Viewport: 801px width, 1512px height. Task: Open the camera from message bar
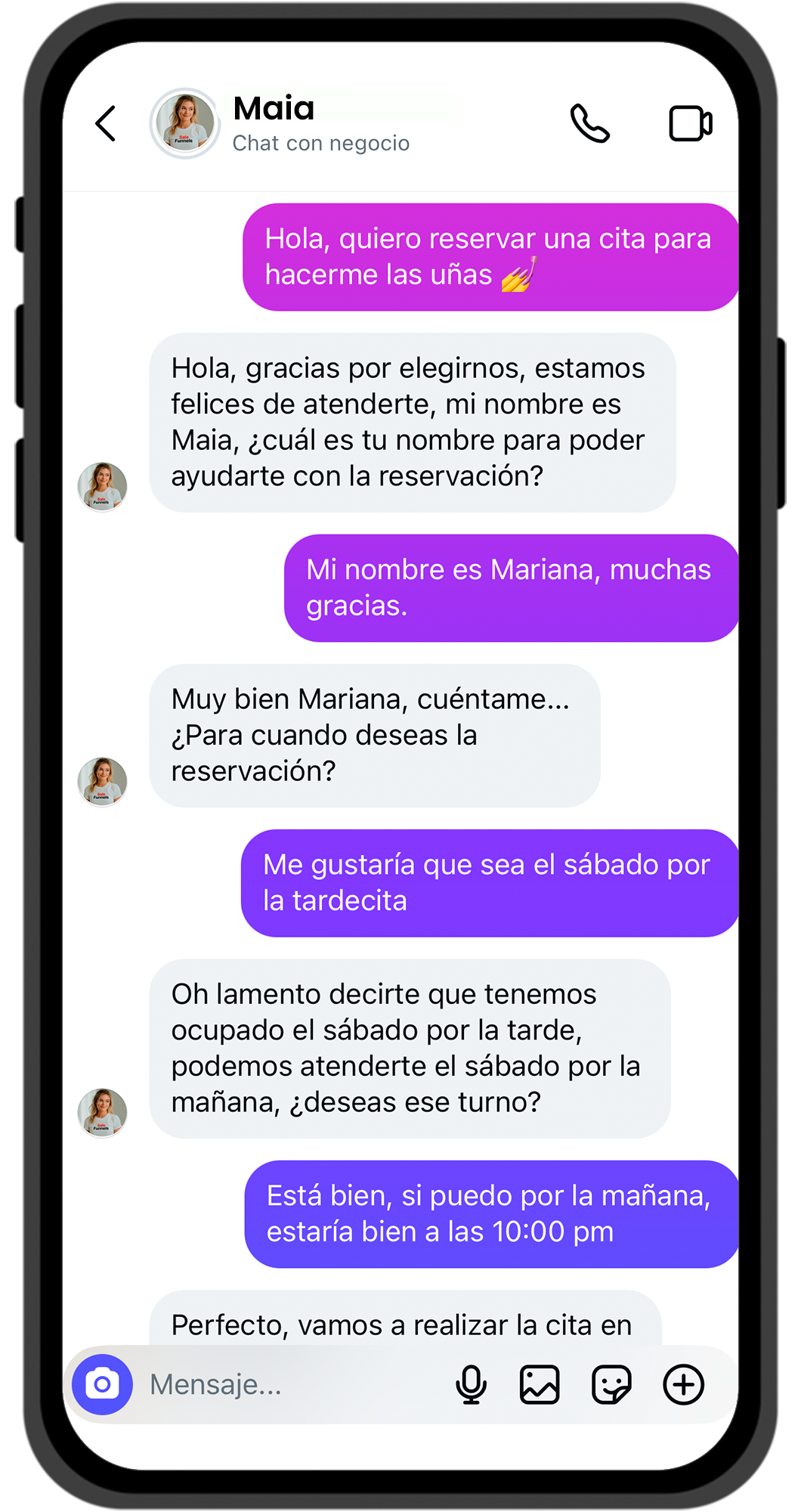point(102,1384)
